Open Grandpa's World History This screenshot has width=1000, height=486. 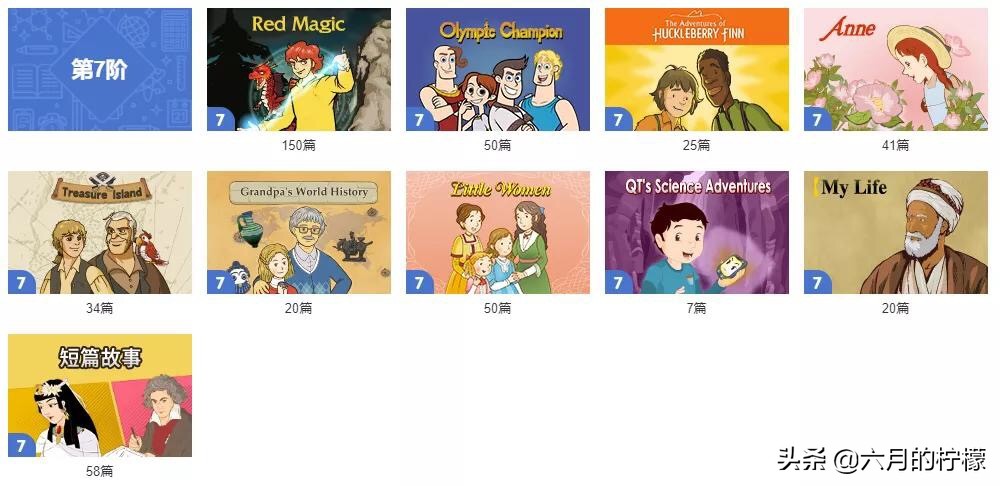tap(298, 232)
